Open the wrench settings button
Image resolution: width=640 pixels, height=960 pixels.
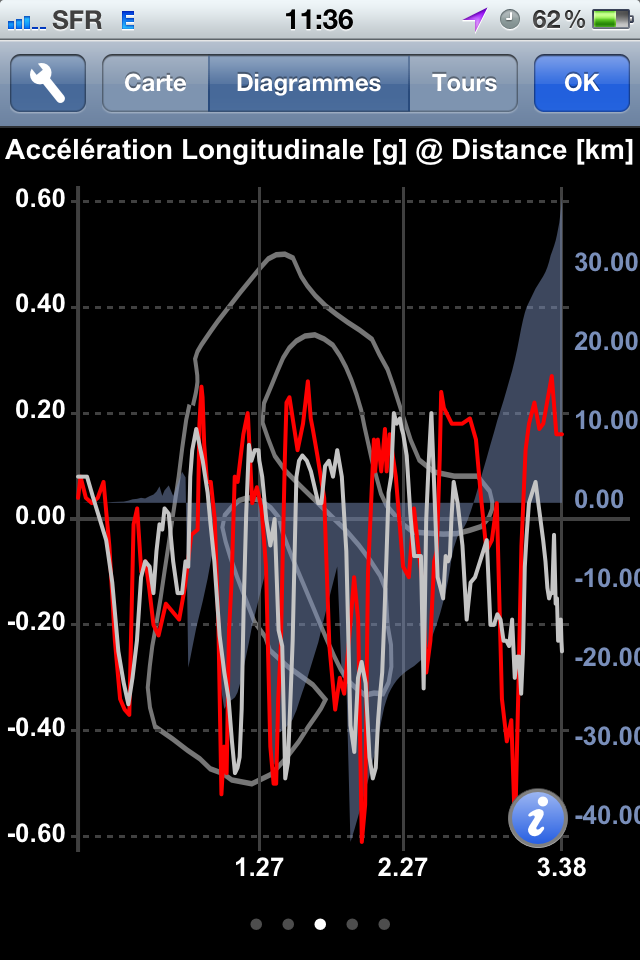click(47, 83)
